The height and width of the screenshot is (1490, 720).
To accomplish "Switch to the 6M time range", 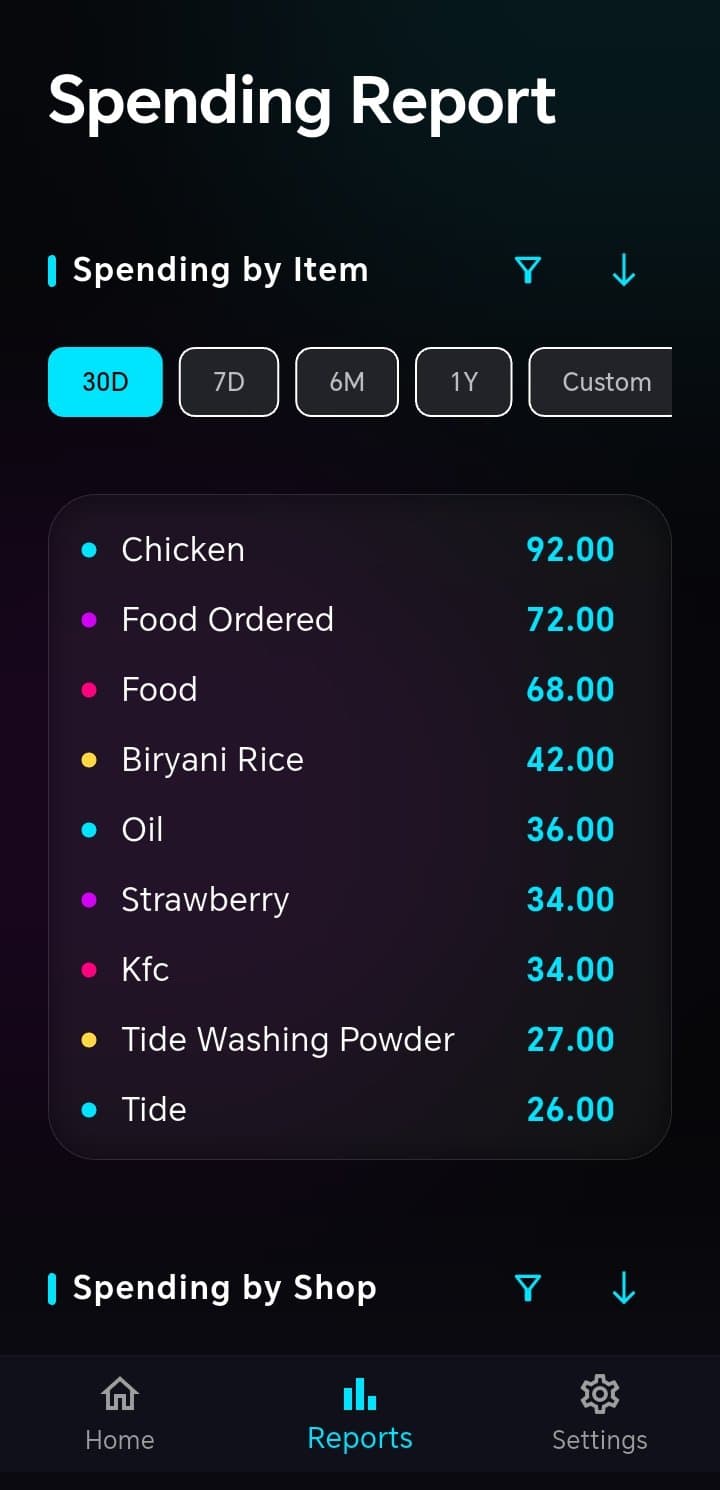I will click(x=346, y=382).
